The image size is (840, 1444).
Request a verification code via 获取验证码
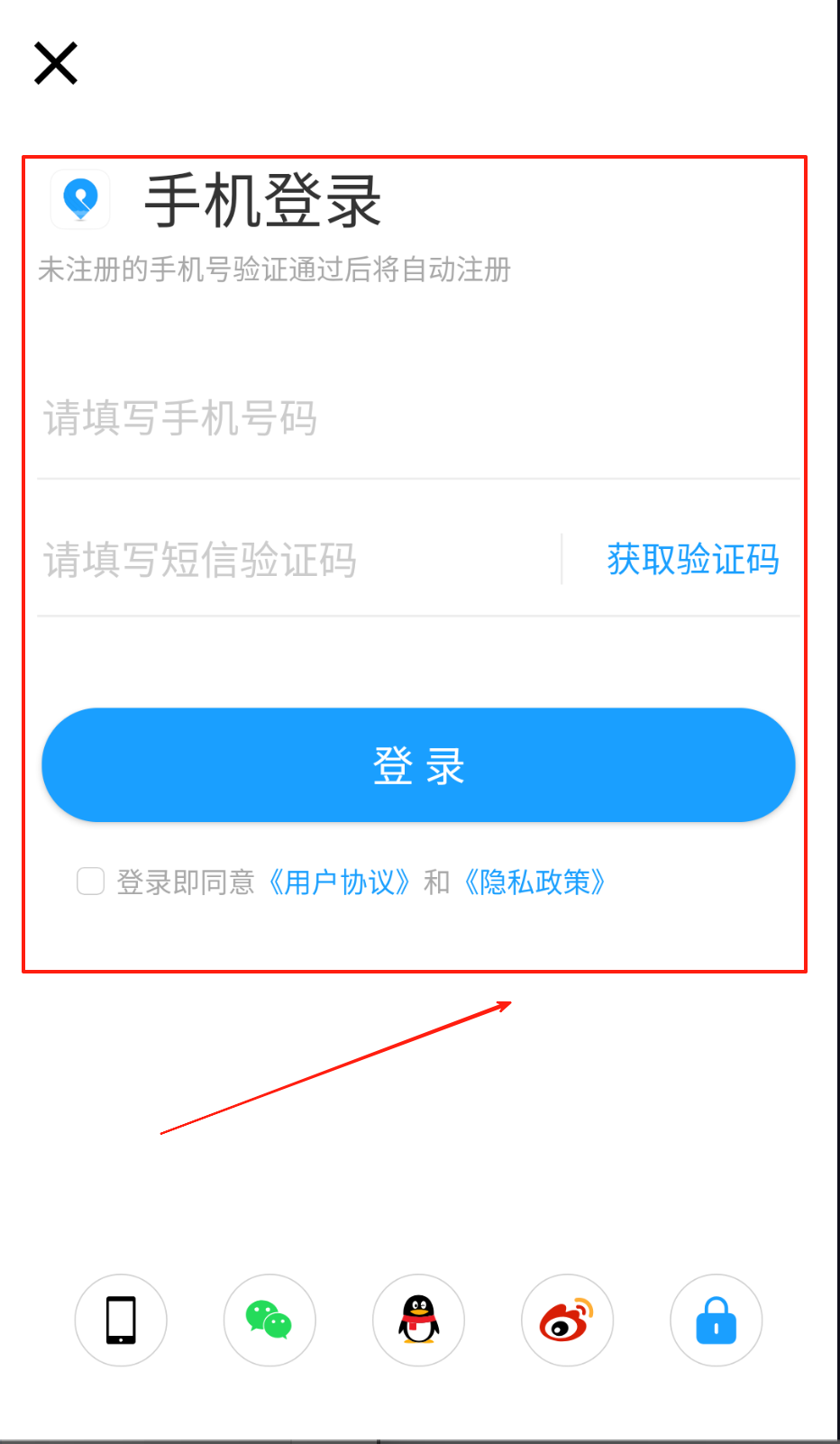pos(692,560)
